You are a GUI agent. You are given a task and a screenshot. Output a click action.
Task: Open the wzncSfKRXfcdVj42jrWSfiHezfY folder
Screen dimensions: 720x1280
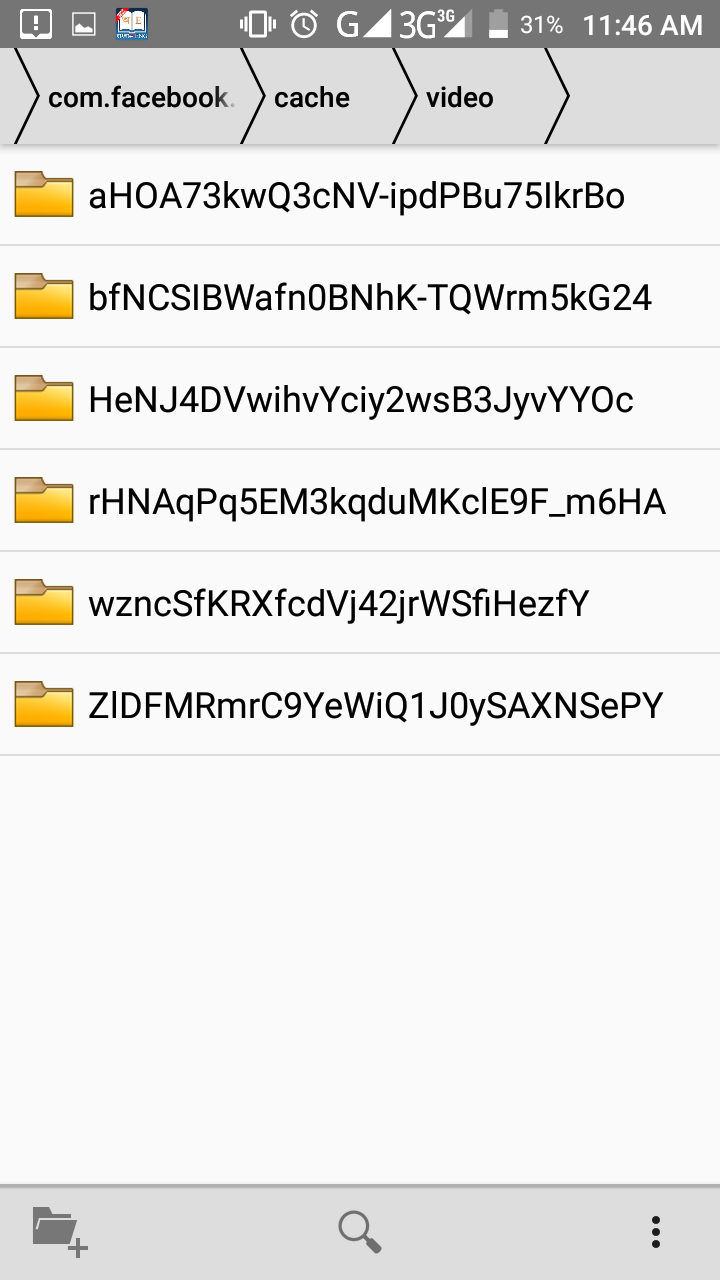[x=360, y=603]
